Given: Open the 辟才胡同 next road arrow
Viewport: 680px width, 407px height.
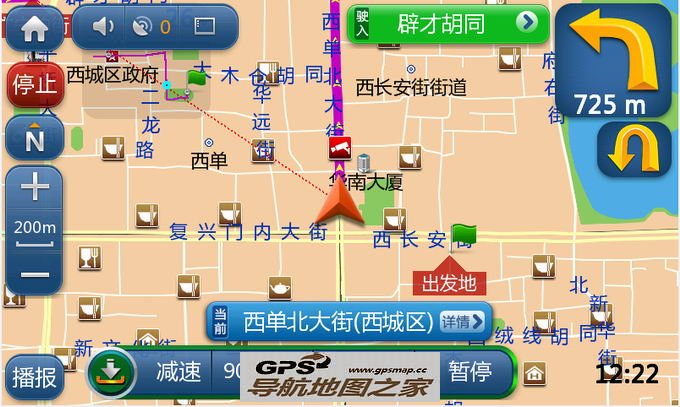Looking at the screenshot, I should [x=526, y=22].
